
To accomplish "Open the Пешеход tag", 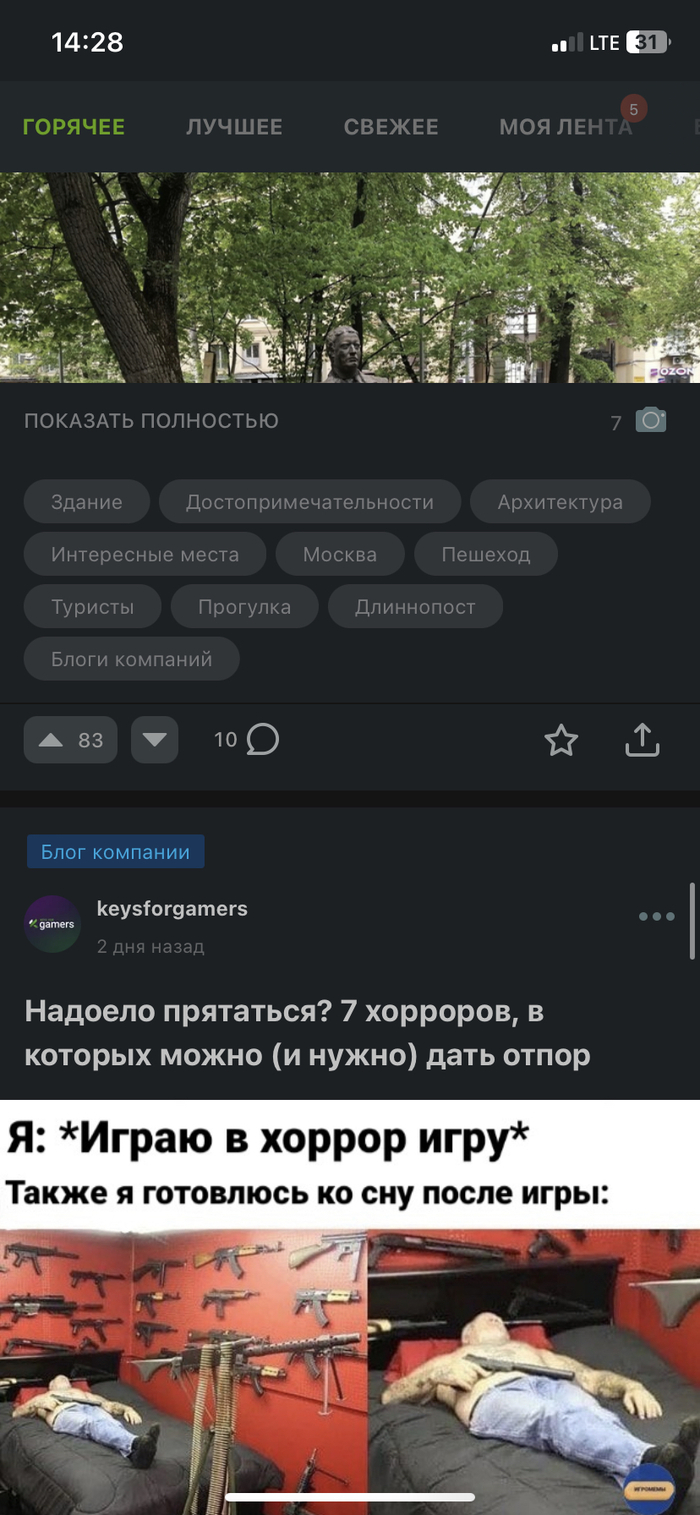I will (x=486, y=554).
